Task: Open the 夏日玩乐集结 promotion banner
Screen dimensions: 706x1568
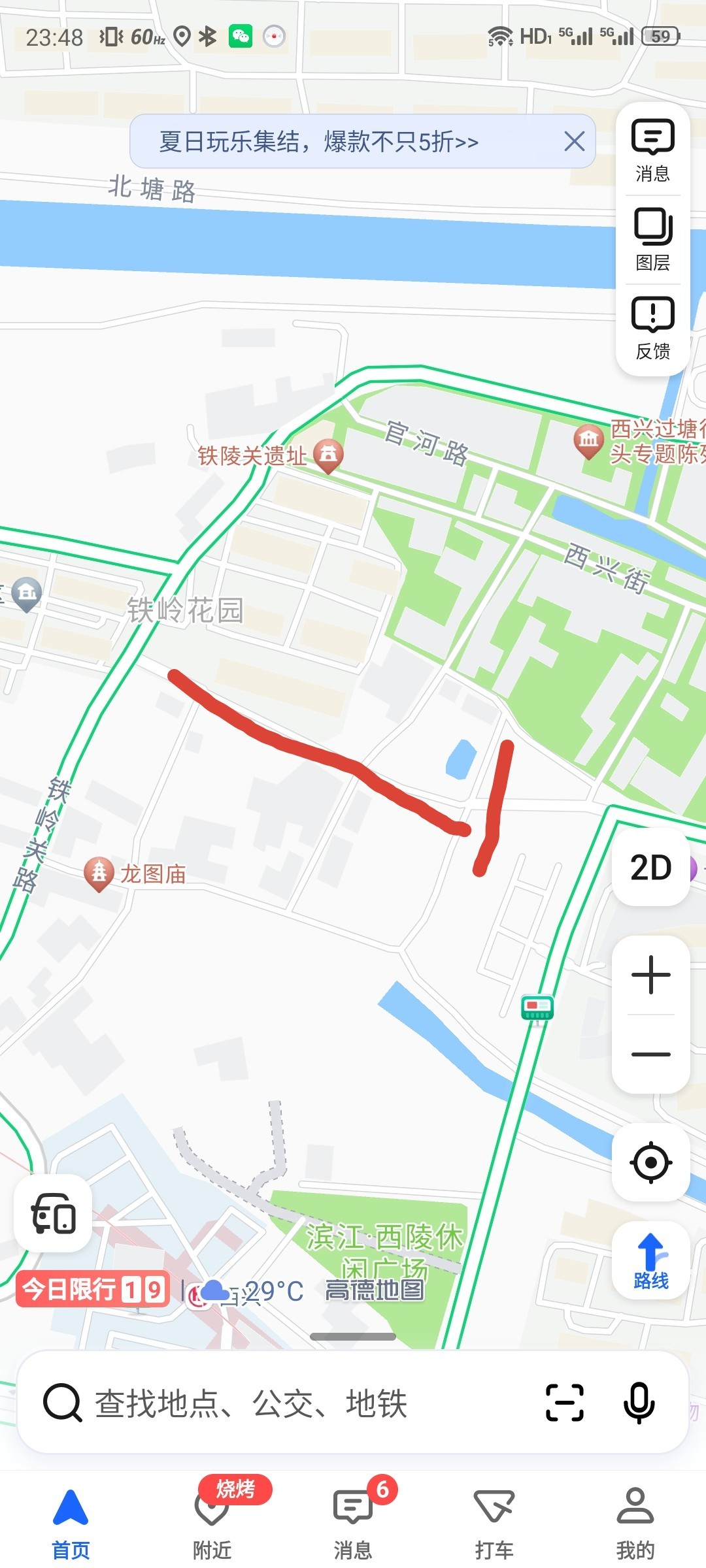Action: pyautogui.click(x=319, y=141)
